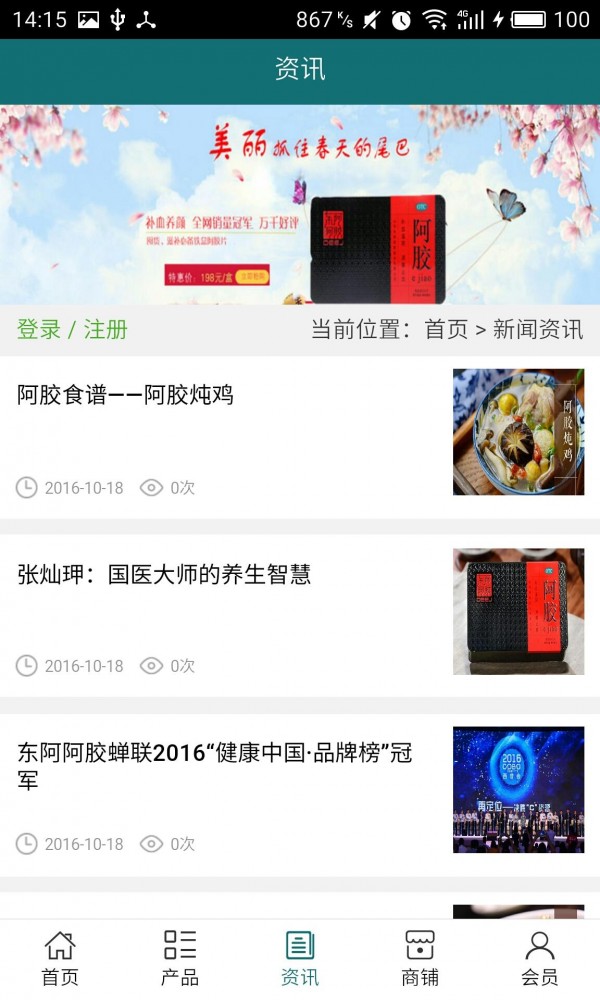The image size is (600, 1000).
Task: Tap the 阿胶 spring promotion banner
Action: (300, 205)
